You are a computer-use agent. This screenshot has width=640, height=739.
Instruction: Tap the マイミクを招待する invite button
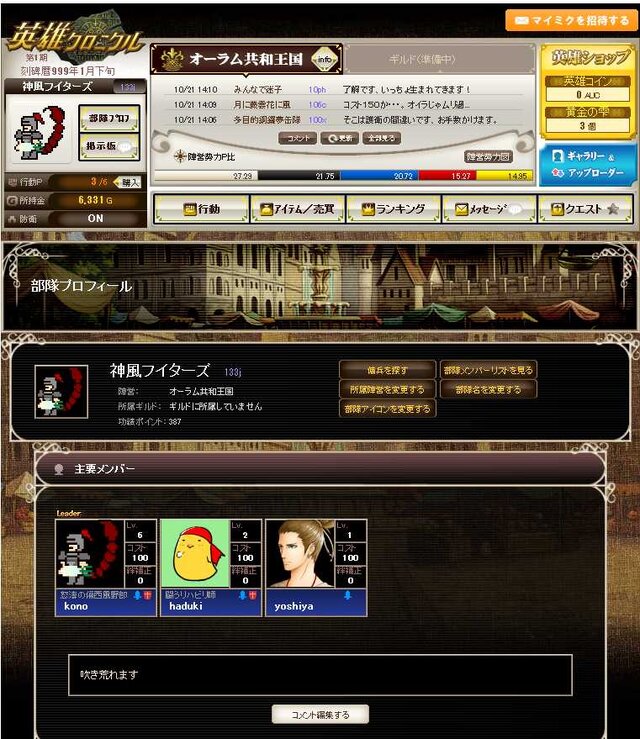(570, 20)
